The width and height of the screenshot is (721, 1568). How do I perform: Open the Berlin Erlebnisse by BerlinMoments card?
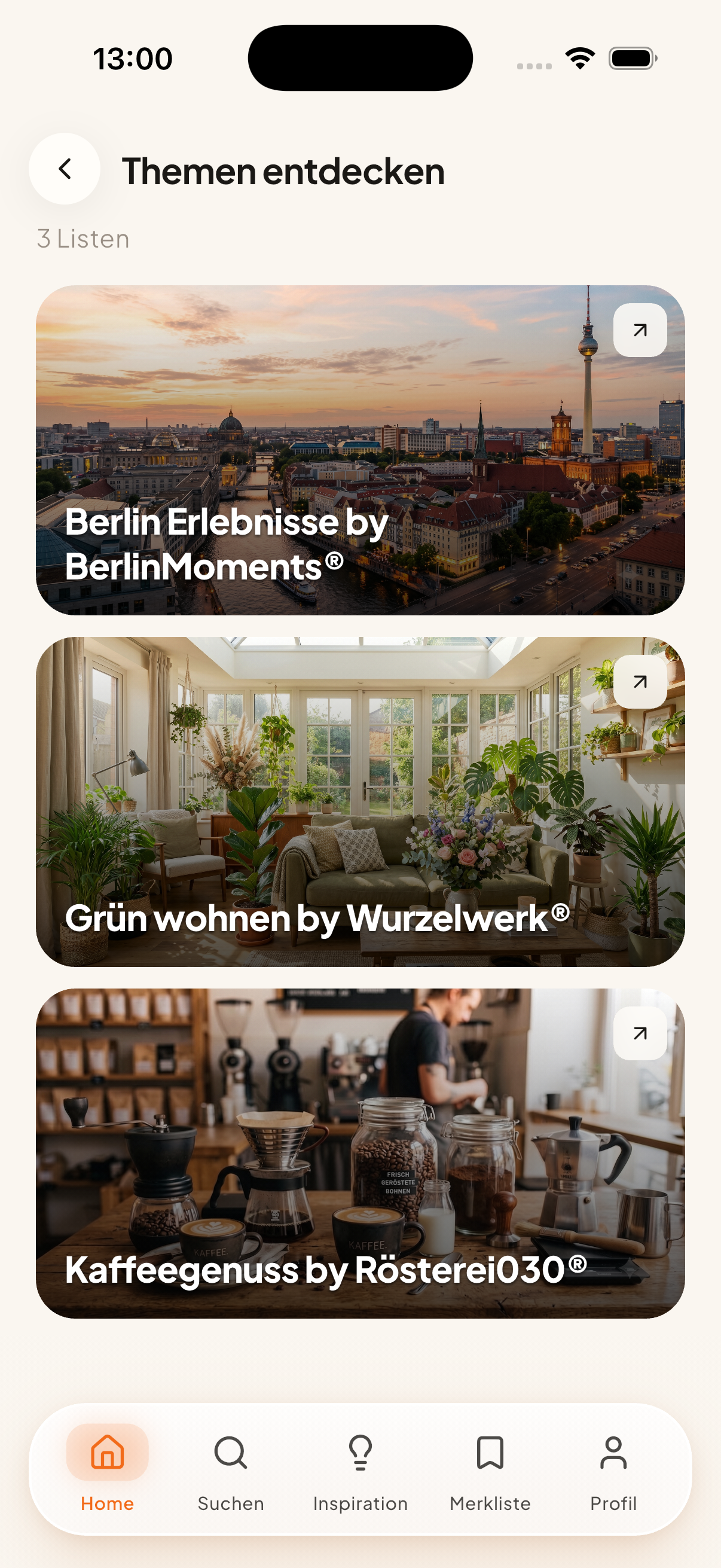[360, 450]
